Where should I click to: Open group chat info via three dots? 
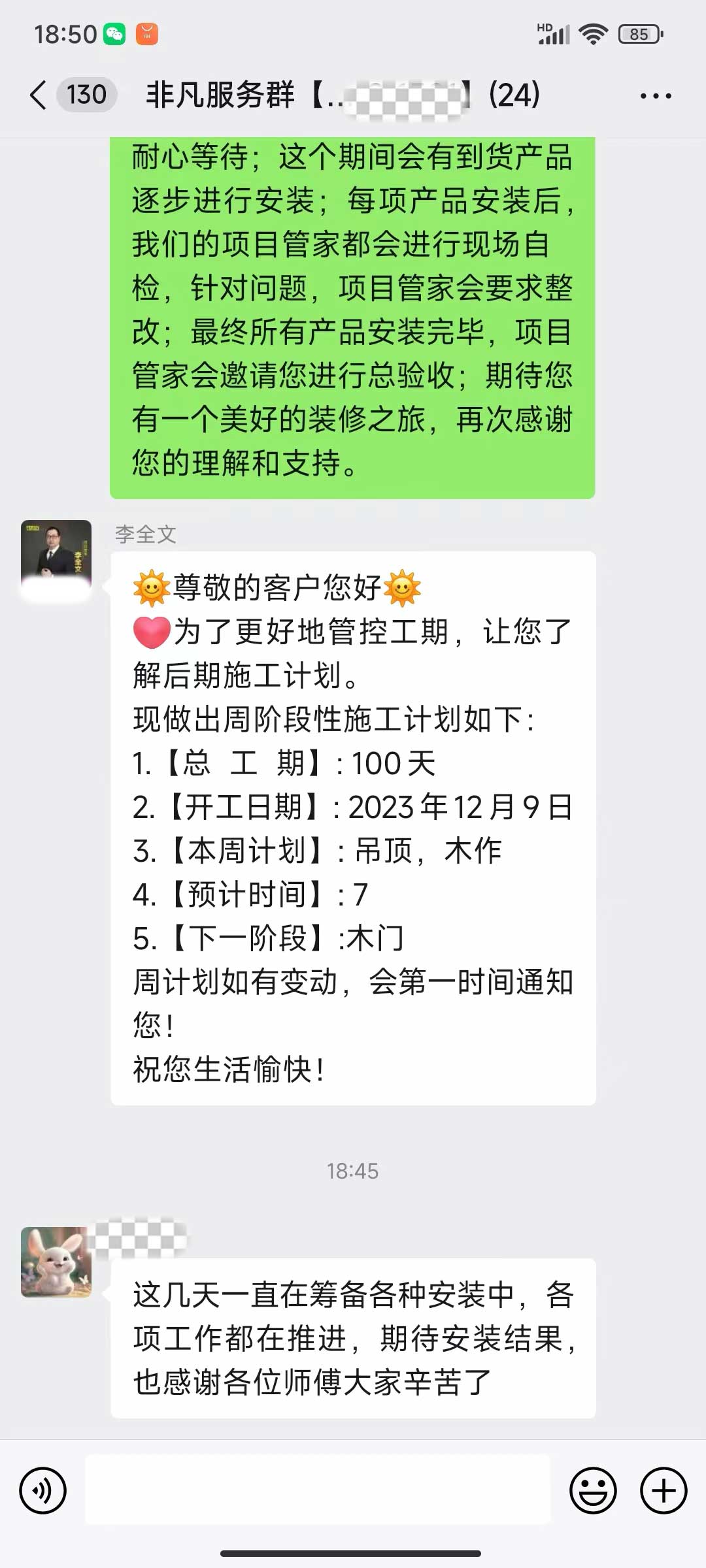pyautogui.click(x=655, y=96)
